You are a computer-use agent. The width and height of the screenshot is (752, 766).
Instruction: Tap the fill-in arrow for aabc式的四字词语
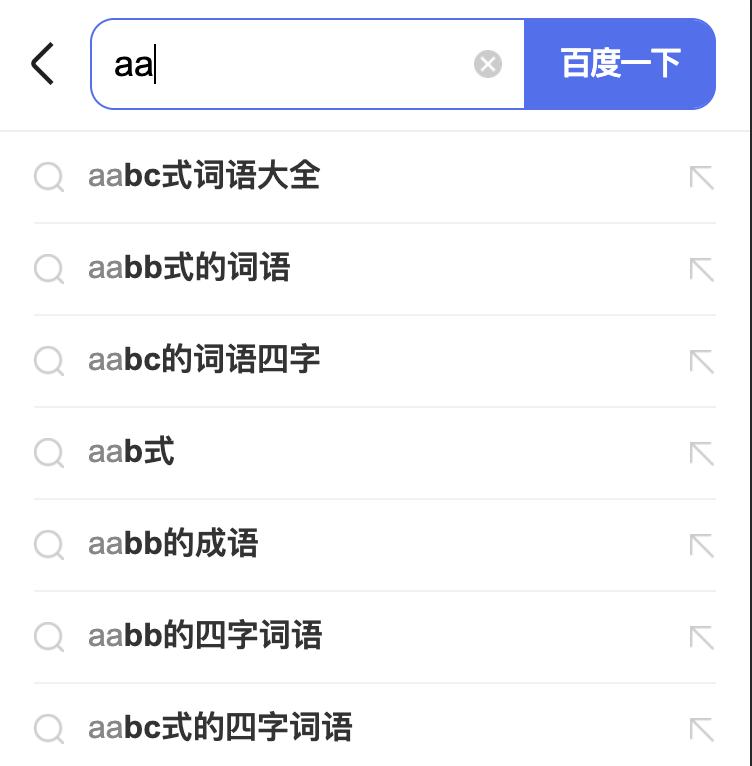coord(701,729)
